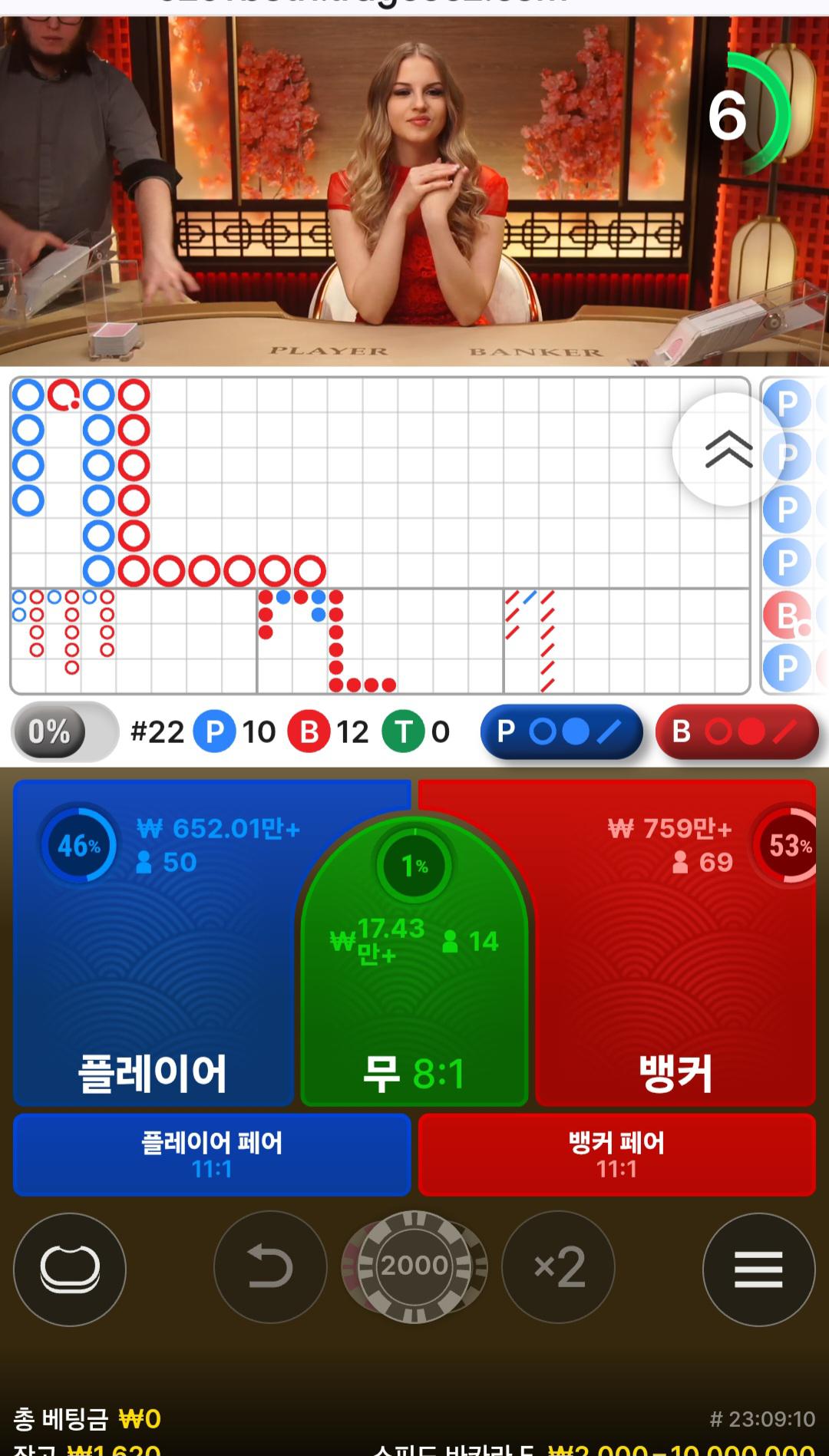Viewport: 829px width, 1456px height.
Task: Double the bet with ×2
Action: [558, 1266]
